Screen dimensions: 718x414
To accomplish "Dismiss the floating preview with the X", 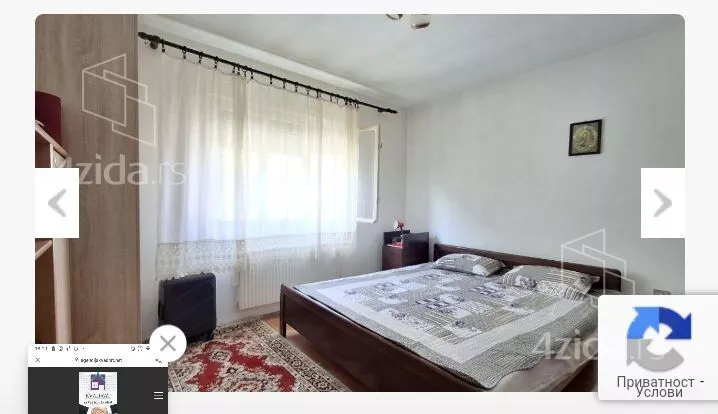I will click(167, 344).
